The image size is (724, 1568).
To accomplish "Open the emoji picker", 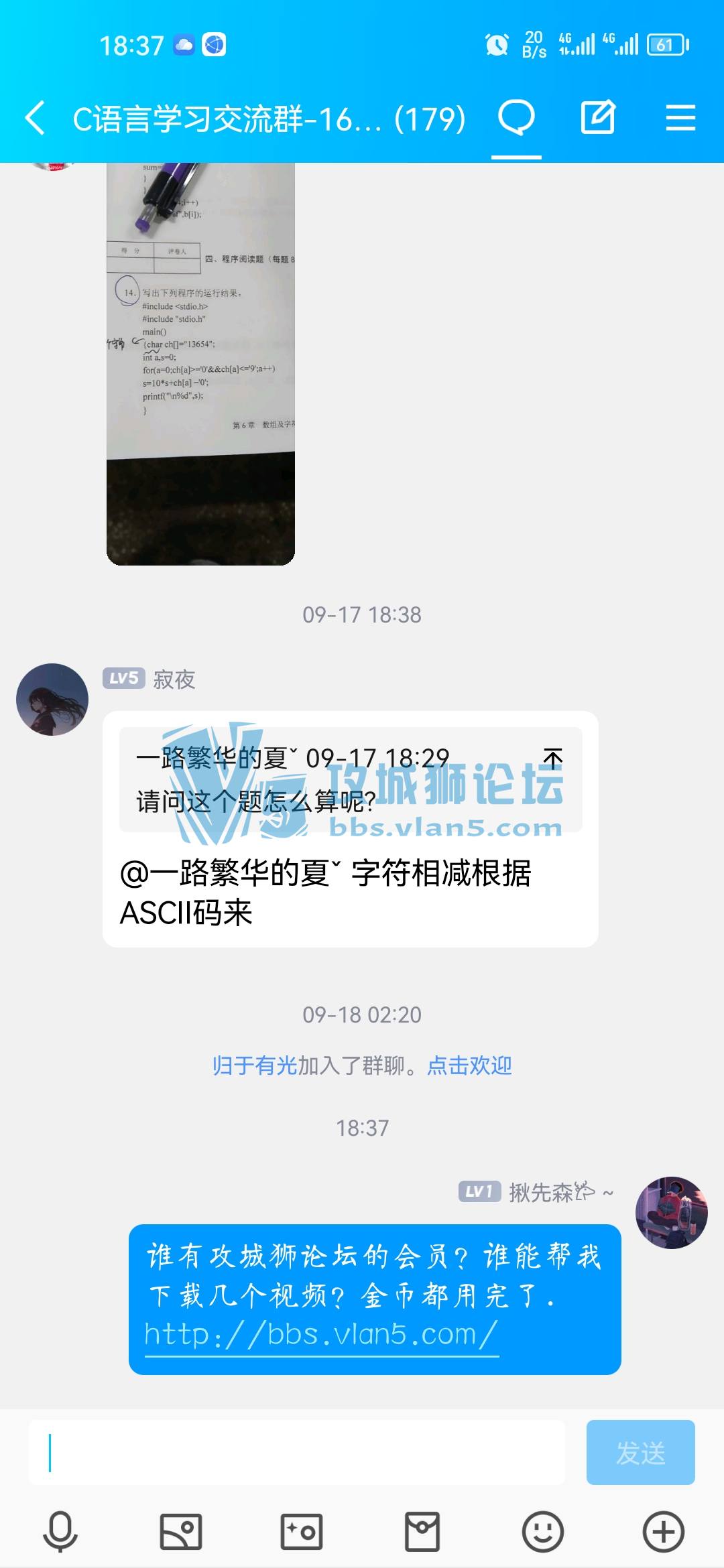I will point(542,1532).
